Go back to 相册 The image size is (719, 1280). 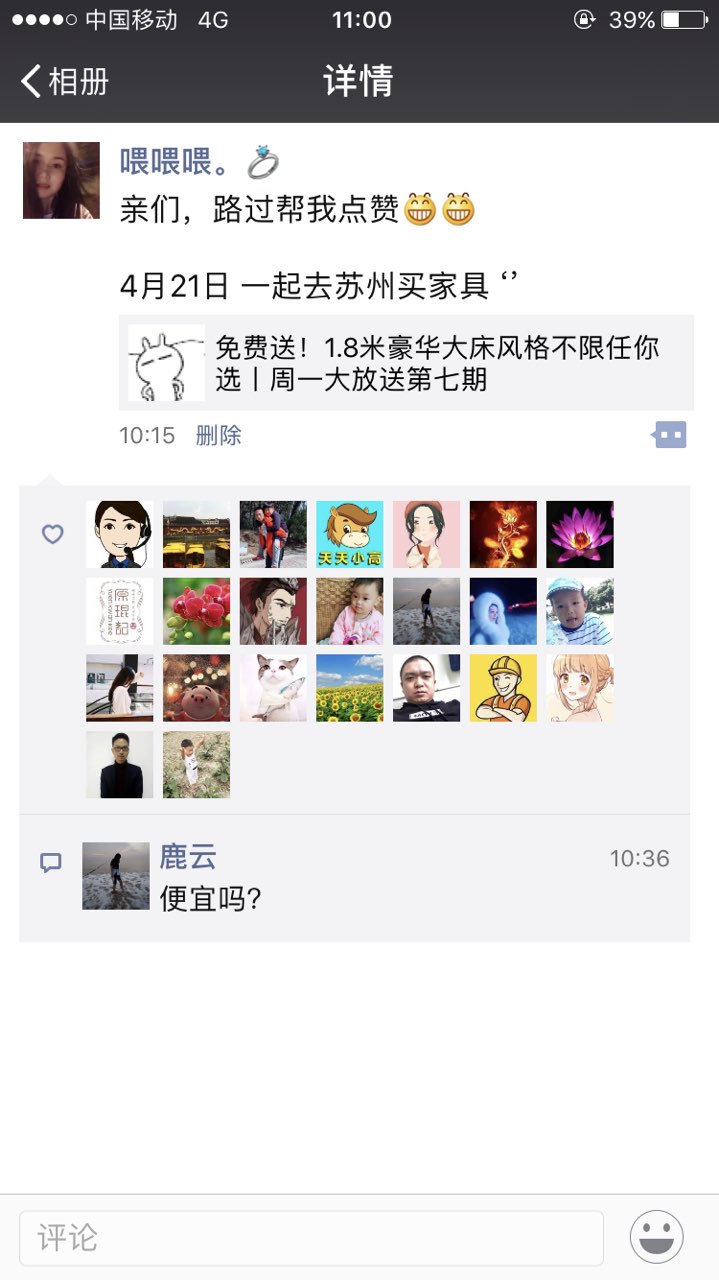tap(64, 81)
